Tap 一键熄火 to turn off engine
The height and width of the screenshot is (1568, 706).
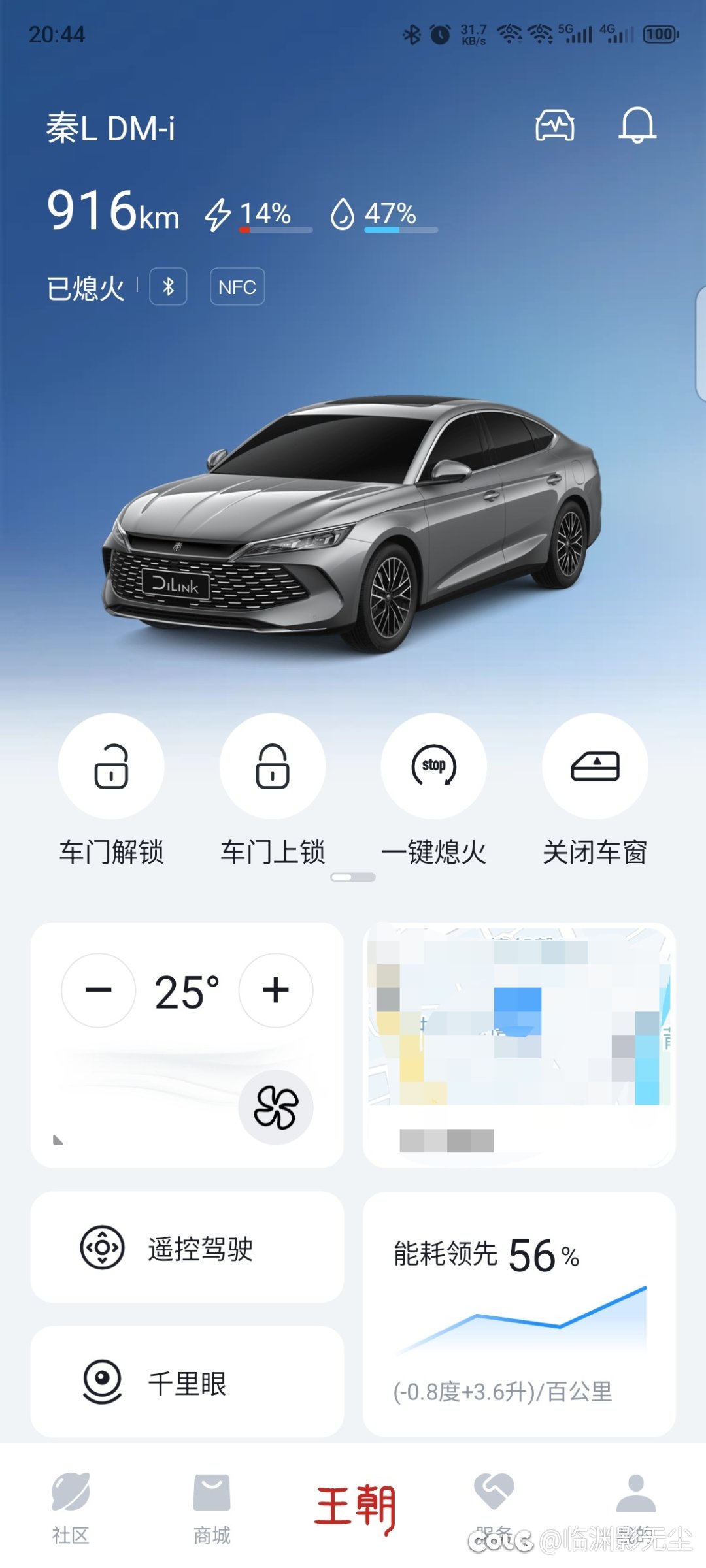click(433, 766)
